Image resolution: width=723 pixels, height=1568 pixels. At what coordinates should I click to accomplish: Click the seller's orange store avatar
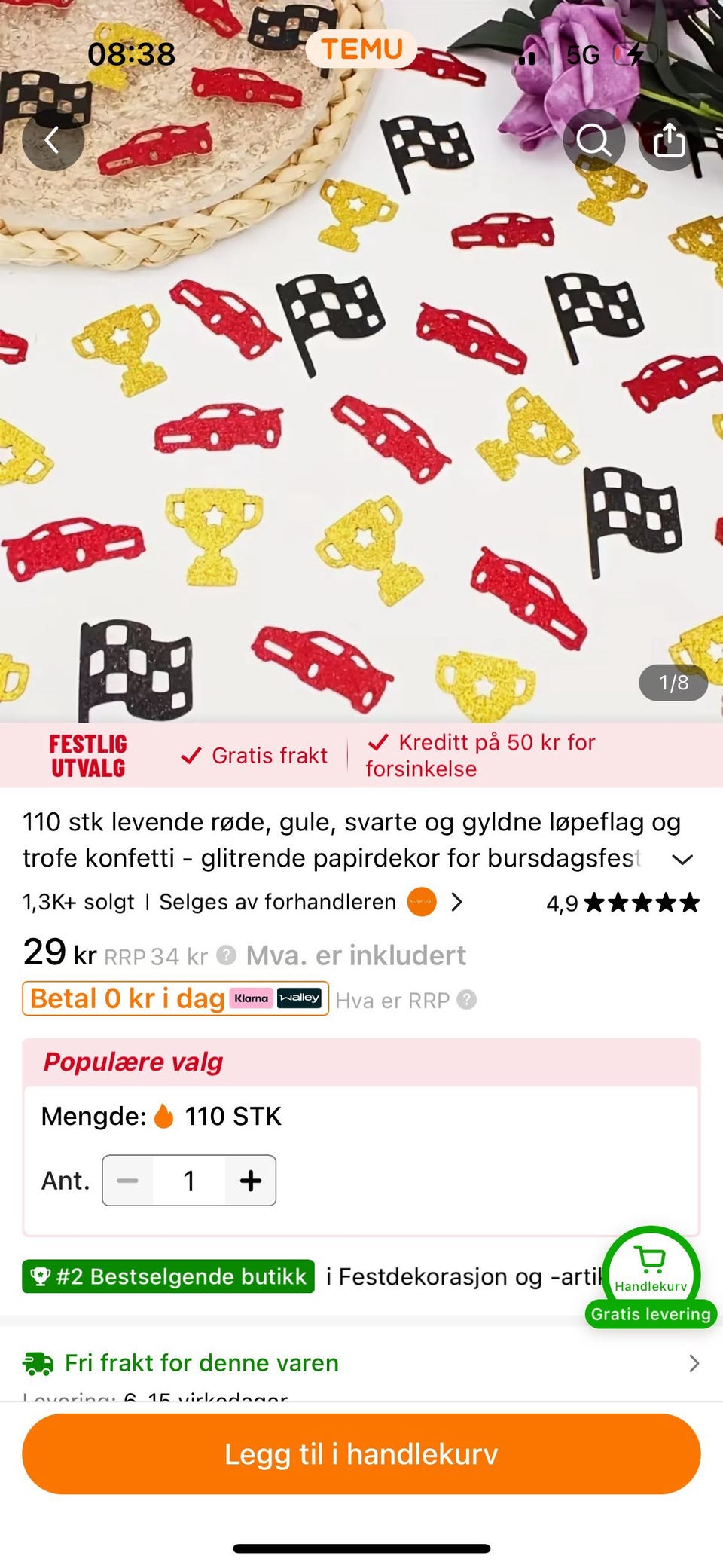click(x=422, y=902)
